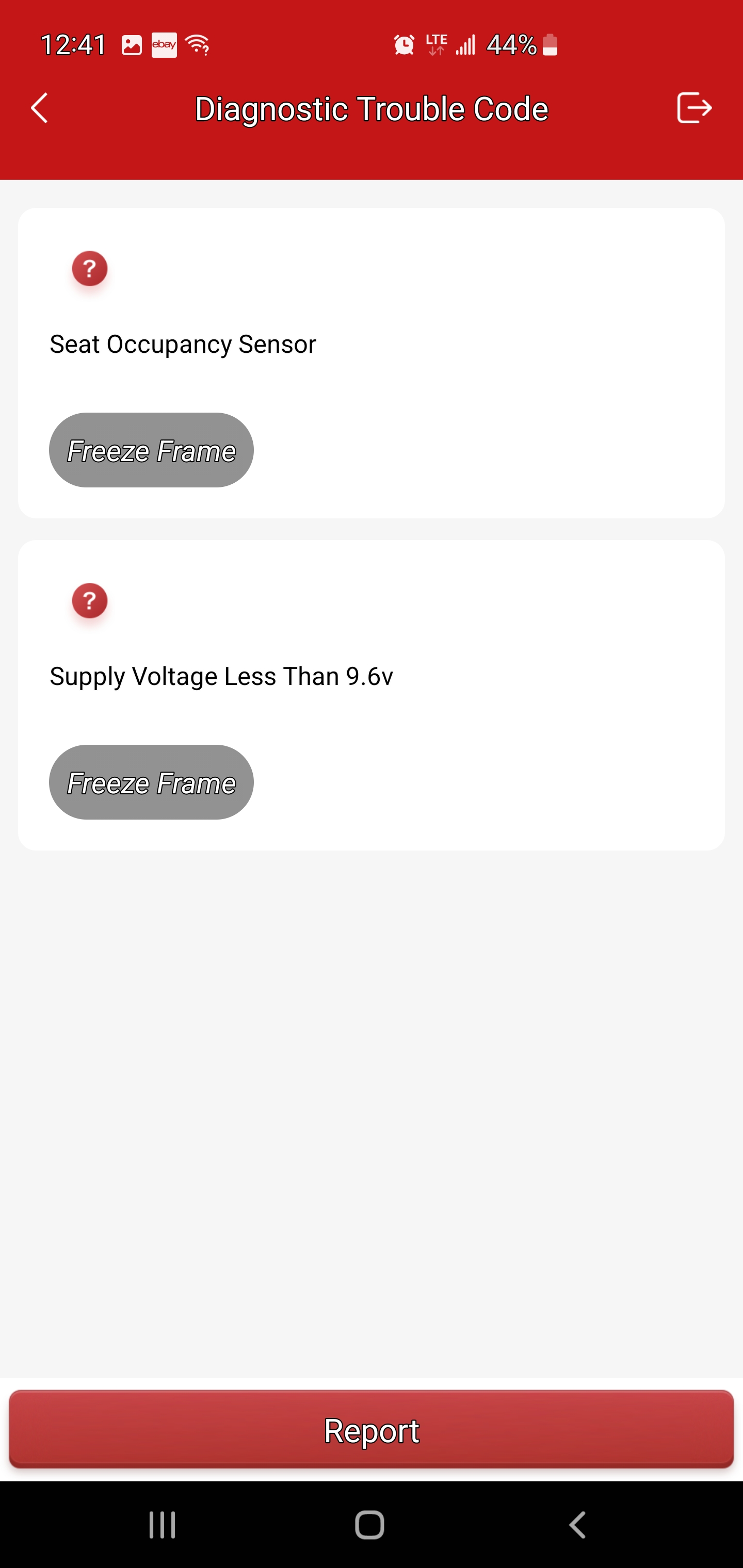This screenshot has height=1568, width=743.
Task: Tap the exit icon in the header
Action: (x=694, y=108)
